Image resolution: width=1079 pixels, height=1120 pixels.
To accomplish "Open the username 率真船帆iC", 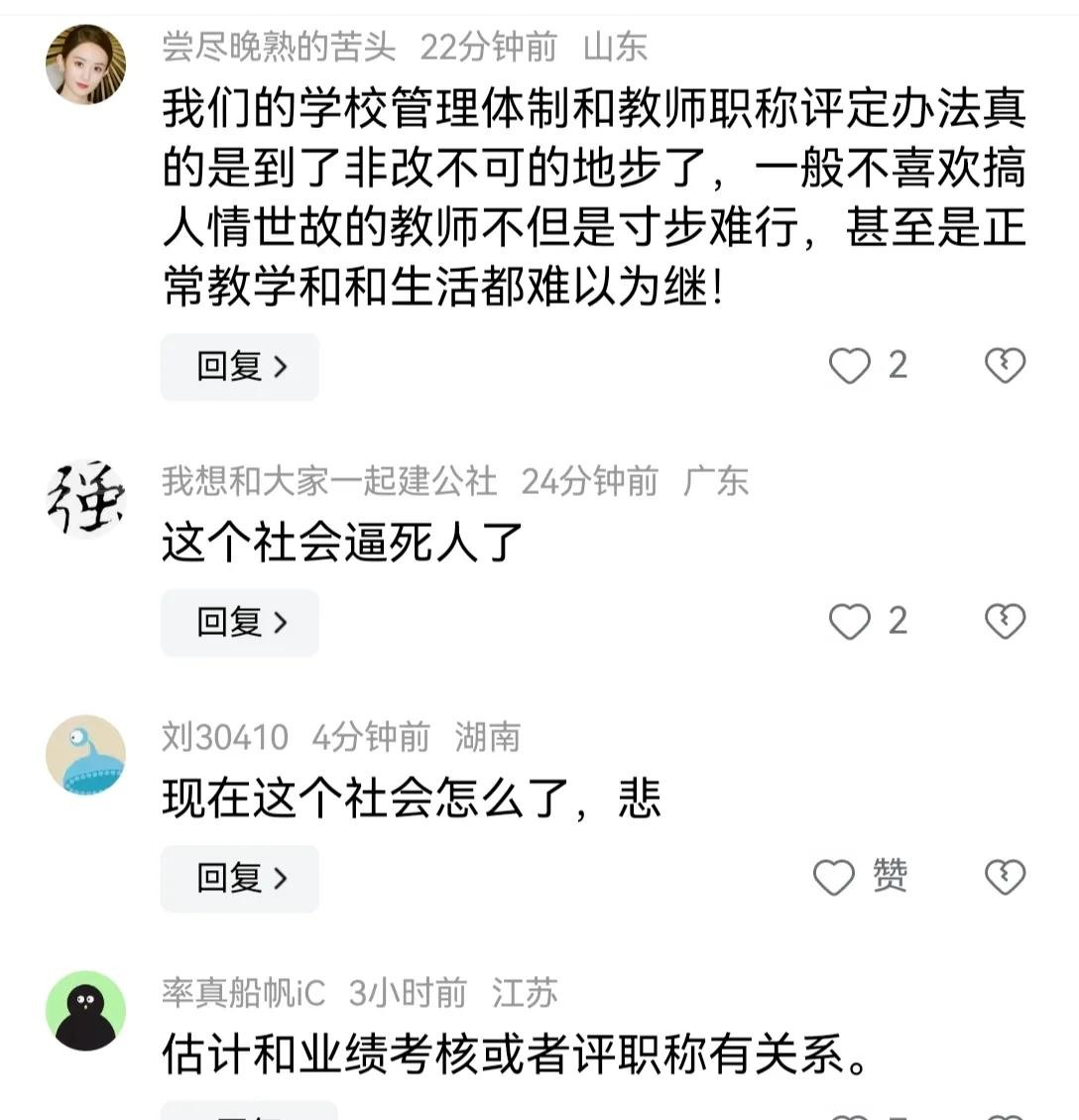I will (243, 993).
